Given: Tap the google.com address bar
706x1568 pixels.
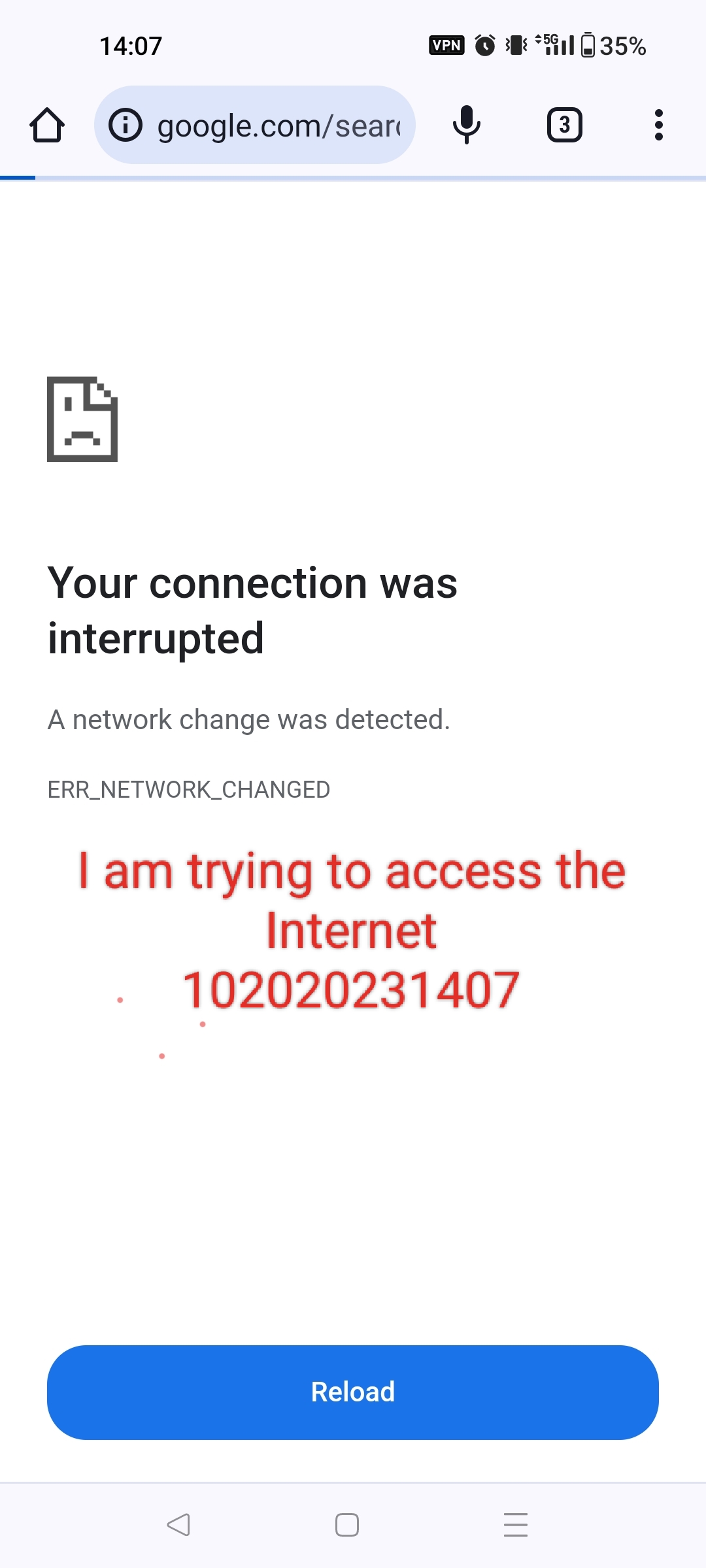Looking at the screenshot, I should click(255, 125).
